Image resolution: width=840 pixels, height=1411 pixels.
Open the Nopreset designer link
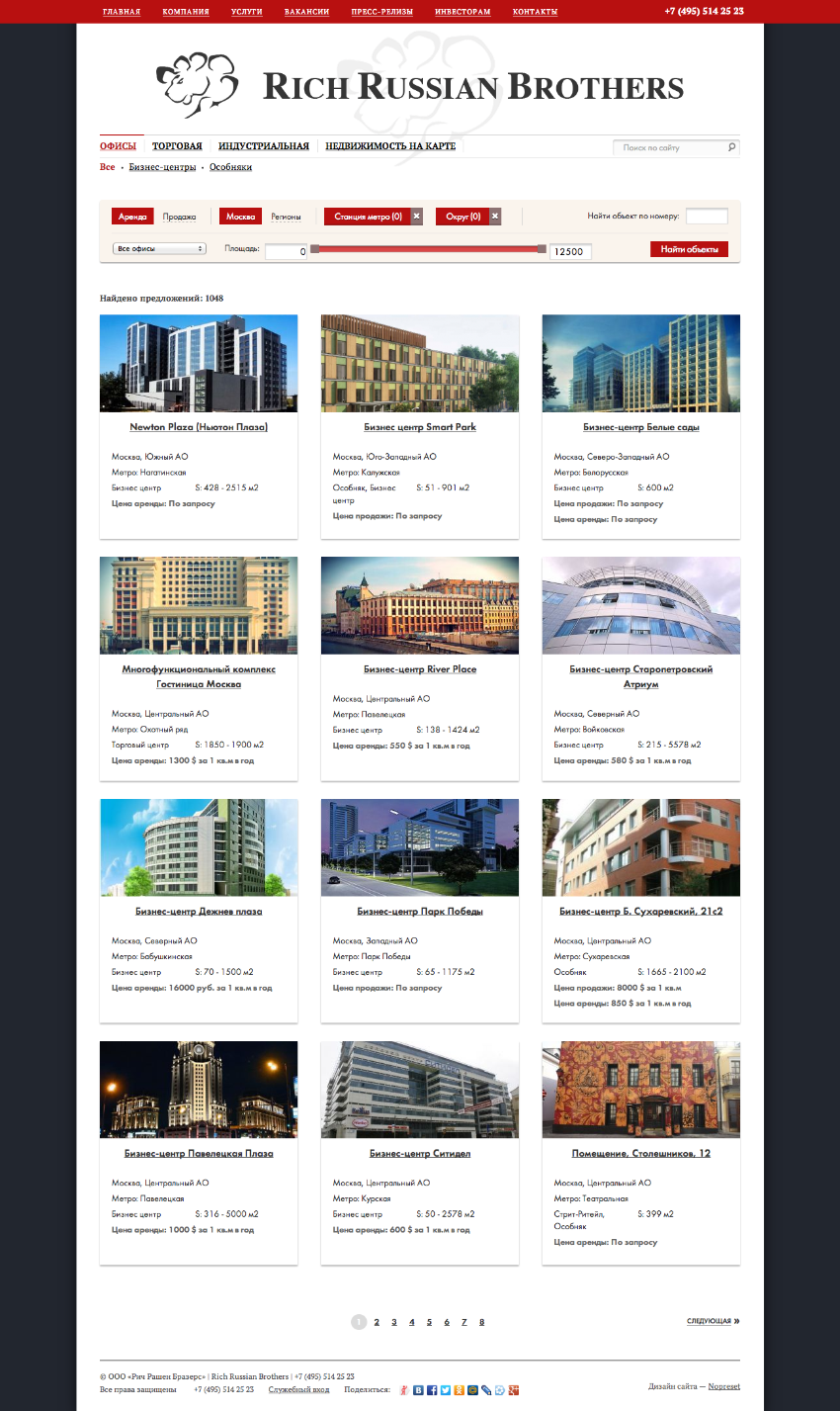723,1386
